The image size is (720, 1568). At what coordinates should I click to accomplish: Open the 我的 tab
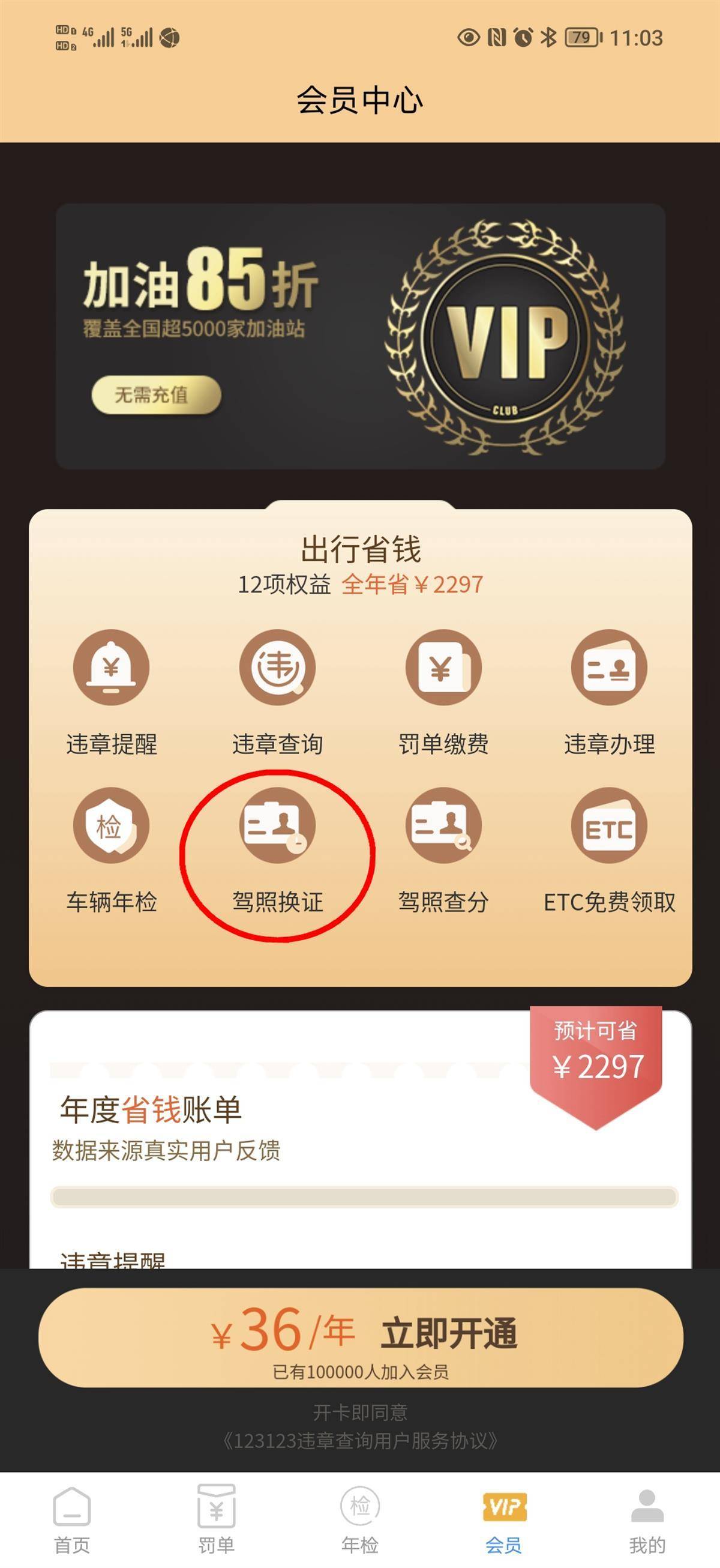coord(647,1518)
